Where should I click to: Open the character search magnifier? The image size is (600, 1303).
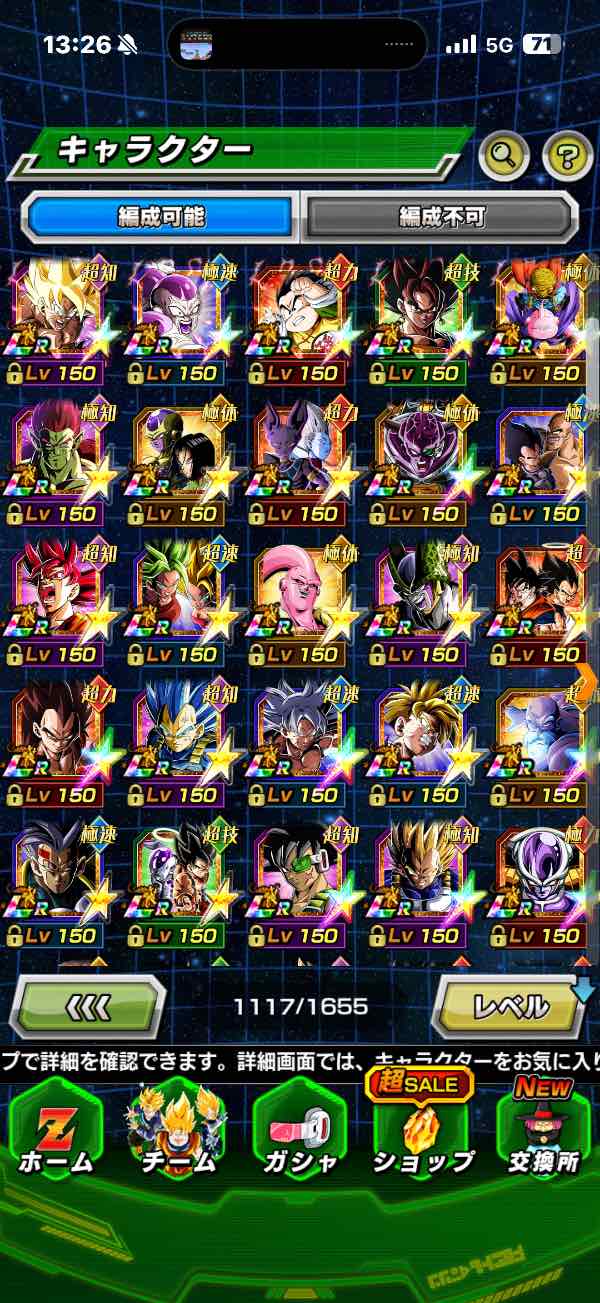pyautogui.click(x=504, y=155)
